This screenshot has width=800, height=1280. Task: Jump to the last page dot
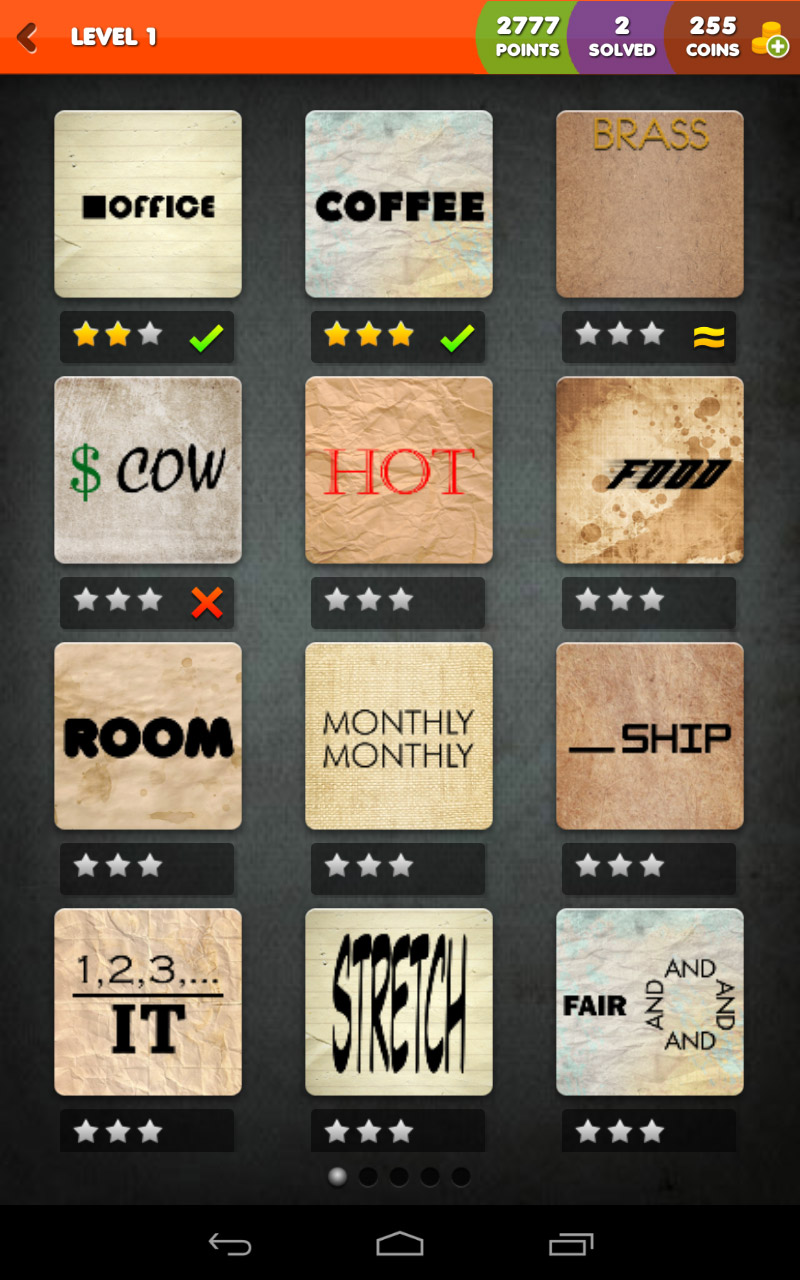(461, 1177)
